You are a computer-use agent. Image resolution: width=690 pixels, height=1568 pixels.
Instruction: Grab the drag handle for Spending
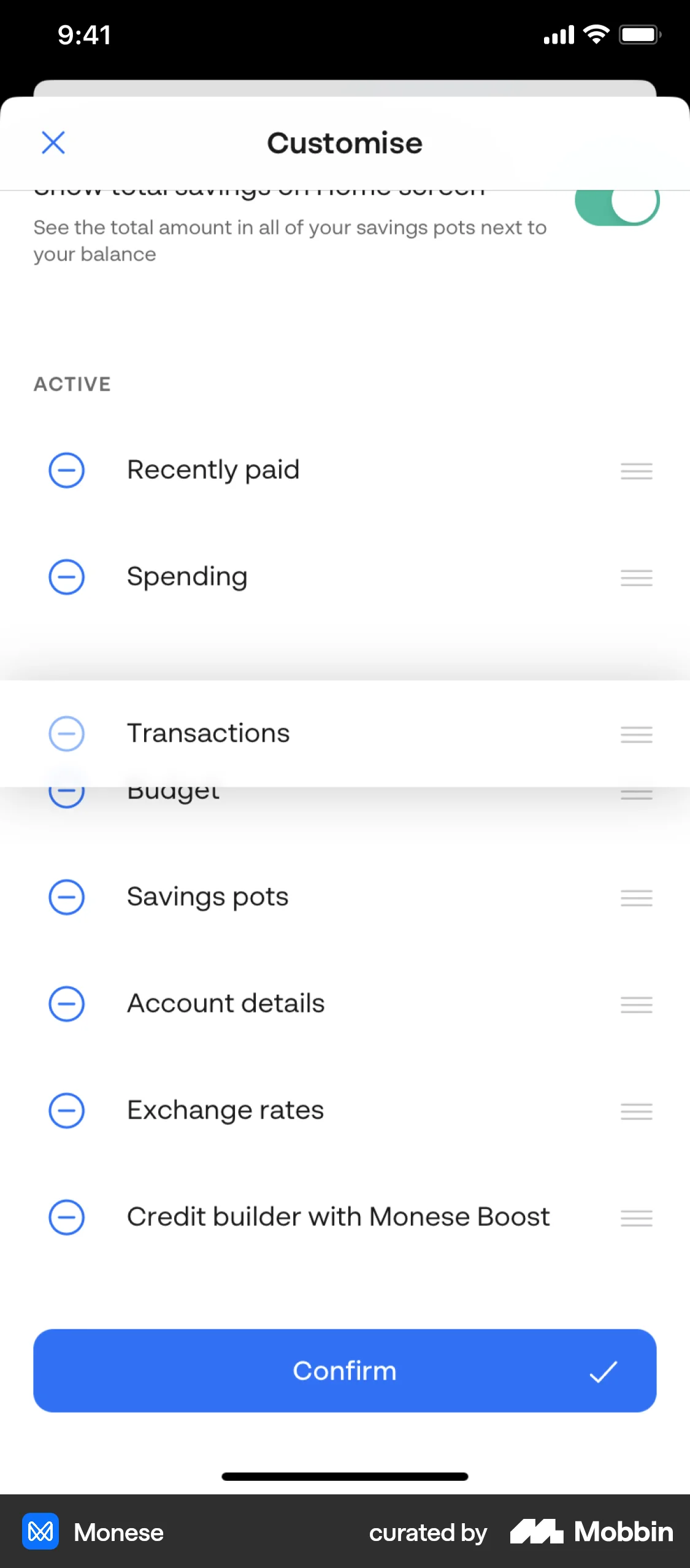tap(636, 577)
